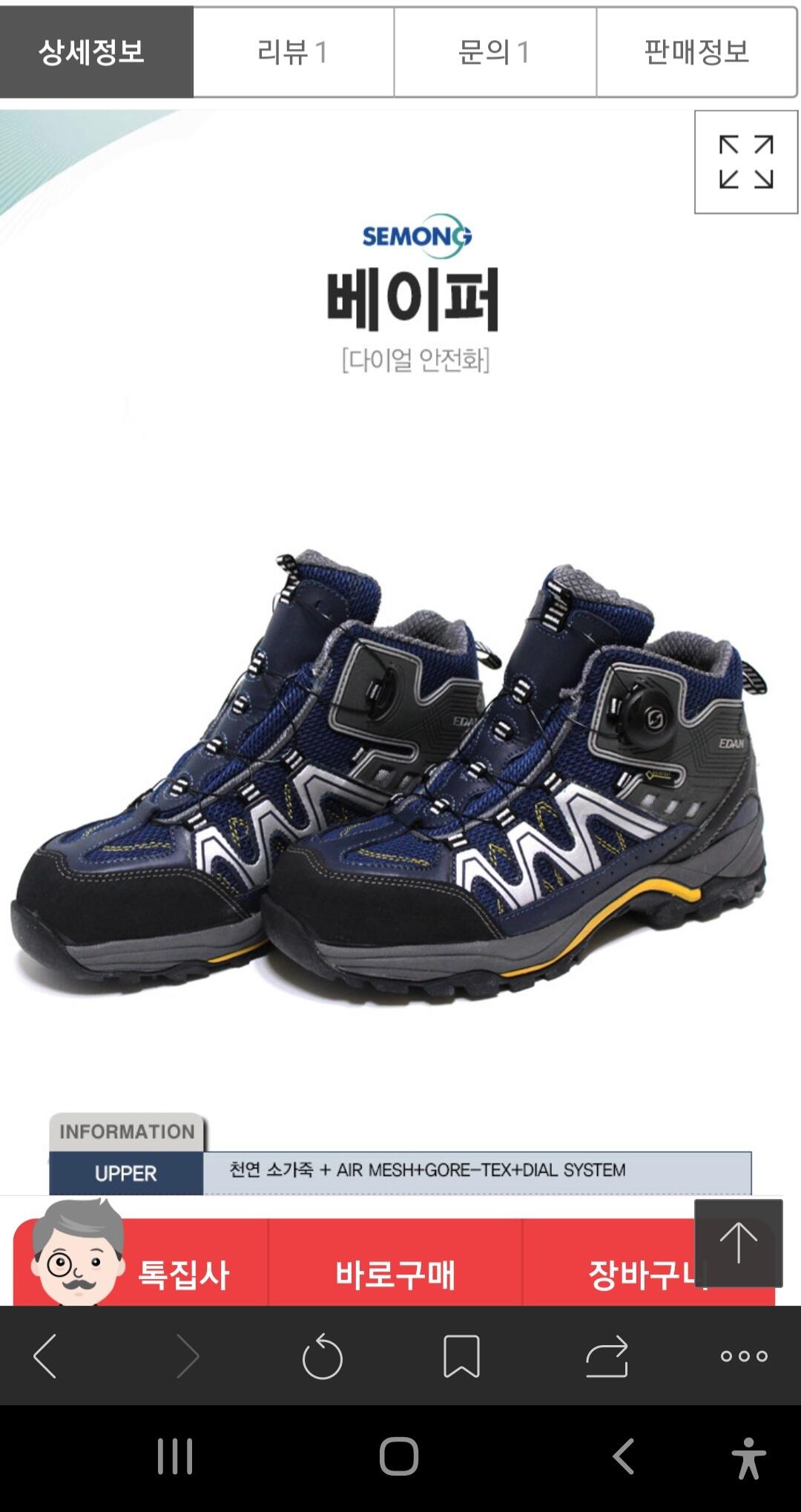801x1512 pixels.
Task: Open the 리뷰 1 tab
Action: (x=294, y=52)
